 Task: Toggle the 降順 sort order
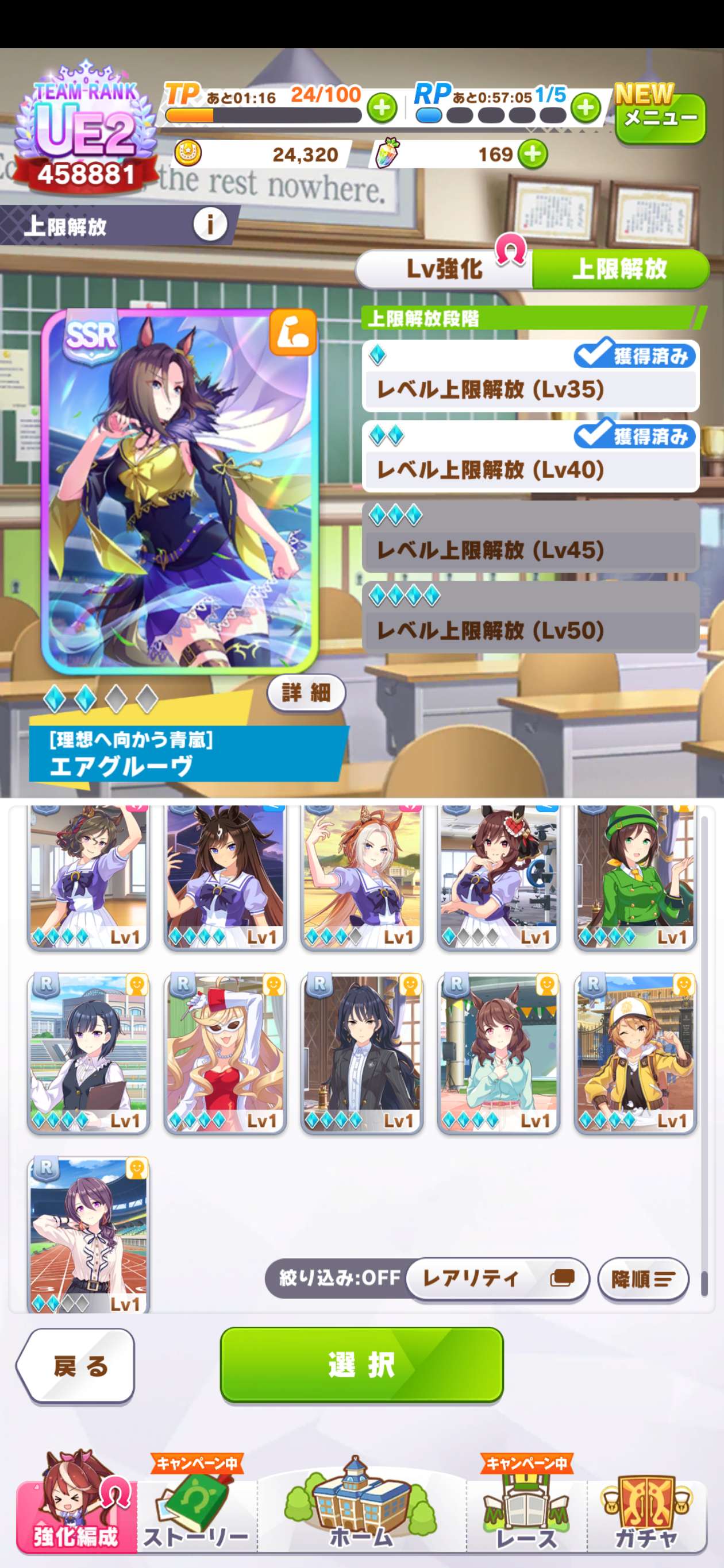(x=642, y=1279)
